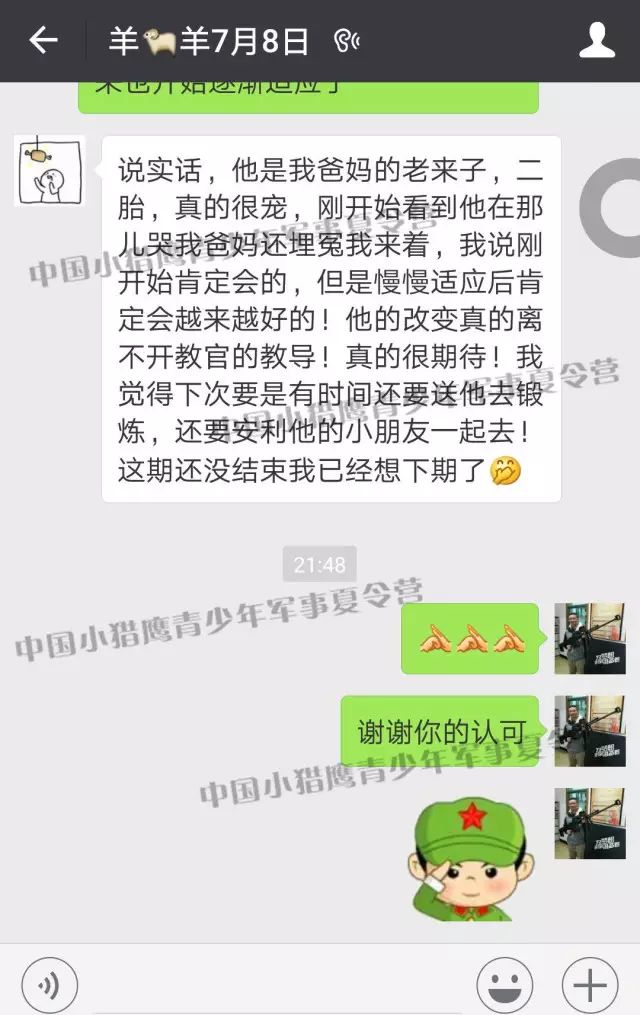The height and width of the screenshot is (1015, 640).
Task: Open the plus attachments menu
Action: coord(589,985)
